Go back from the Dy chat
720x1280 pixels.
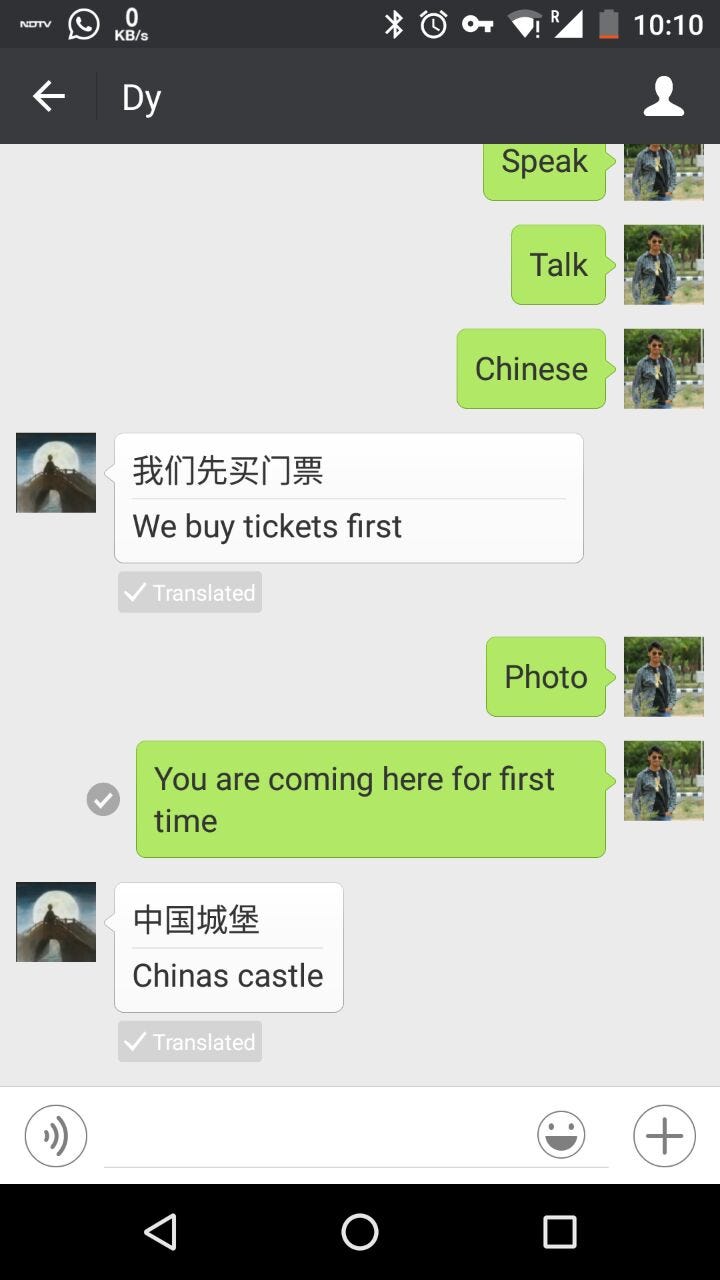click(x=48, y=97)
